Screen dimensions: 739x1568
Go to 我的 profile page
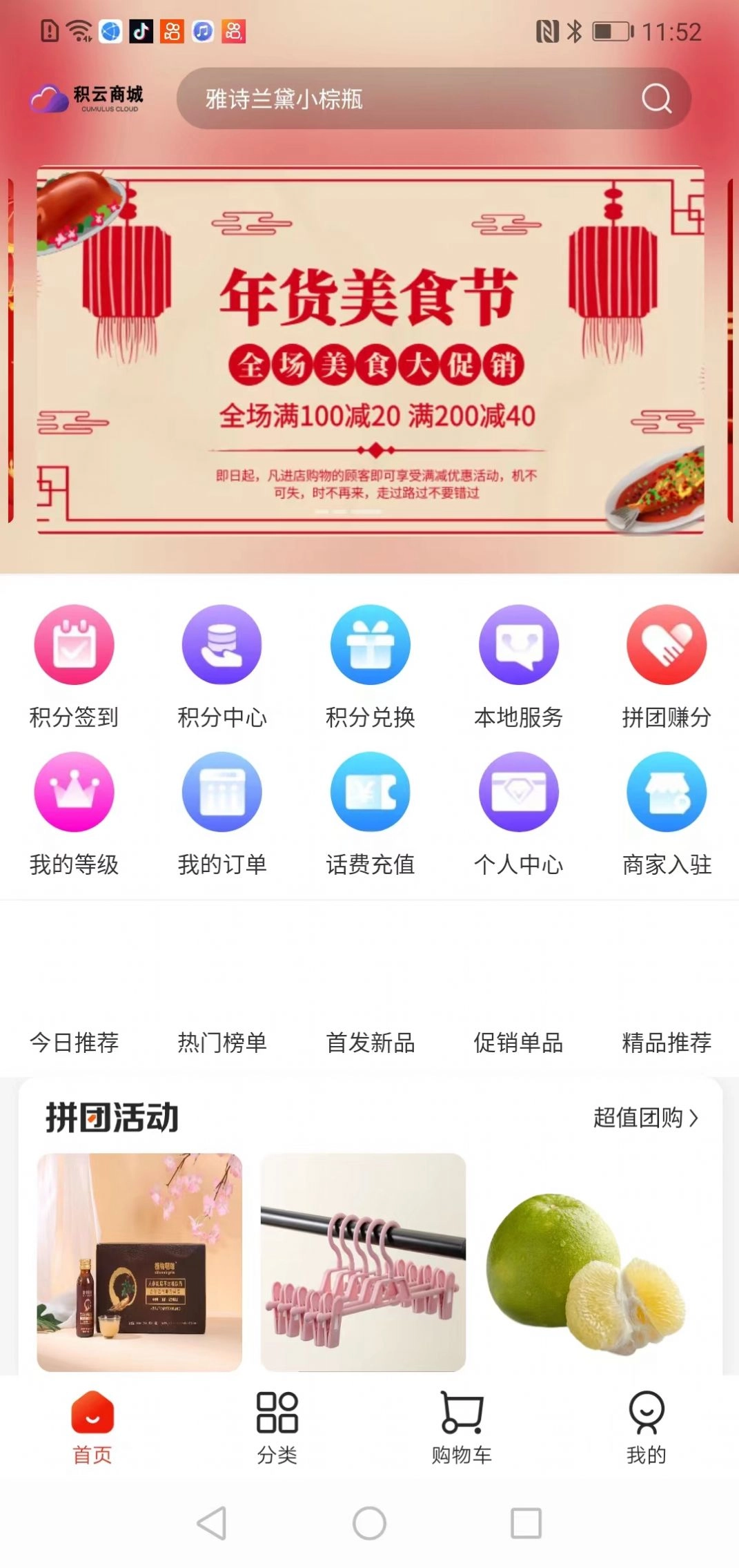(646, 1422)
